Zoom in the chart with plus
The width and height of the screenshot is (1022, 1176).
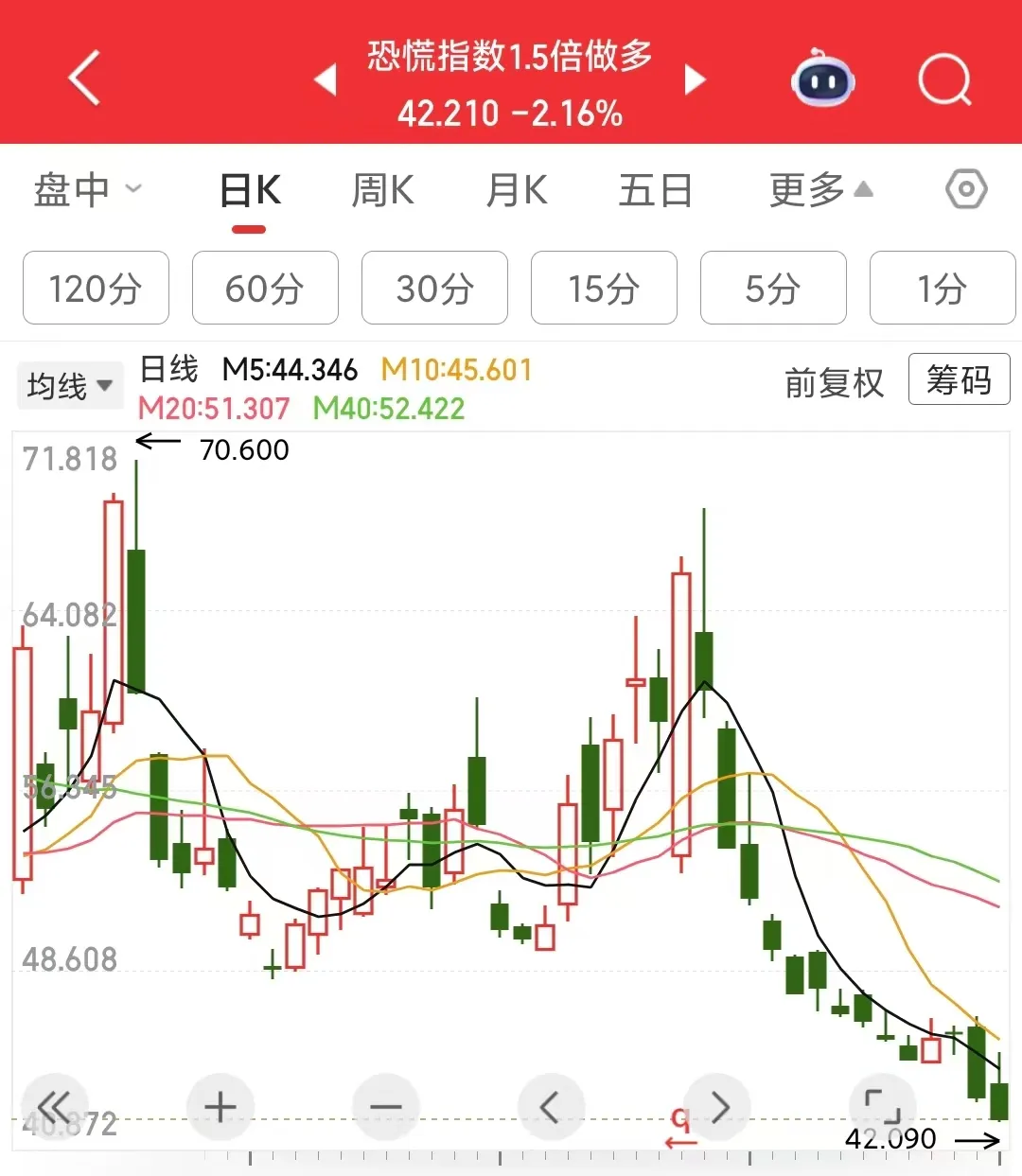(220, 1107)
